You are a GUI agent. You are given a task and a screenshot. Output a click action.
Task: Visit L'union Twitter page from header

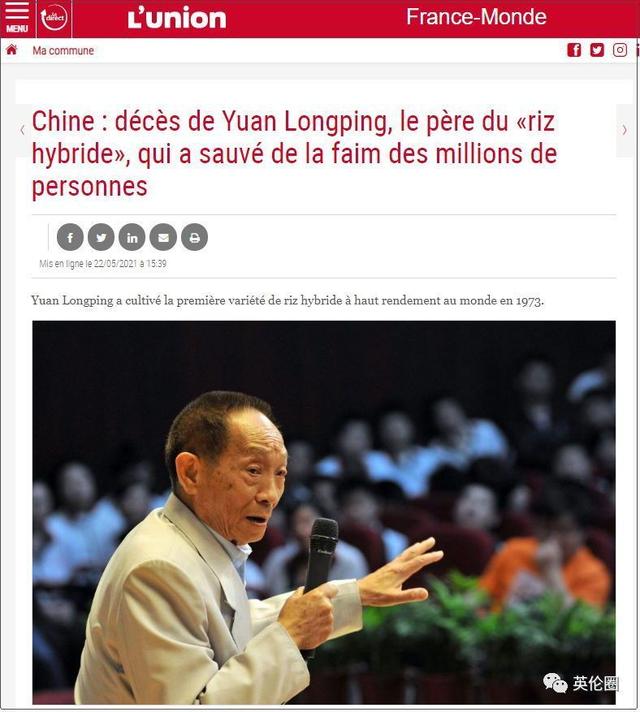597,50
